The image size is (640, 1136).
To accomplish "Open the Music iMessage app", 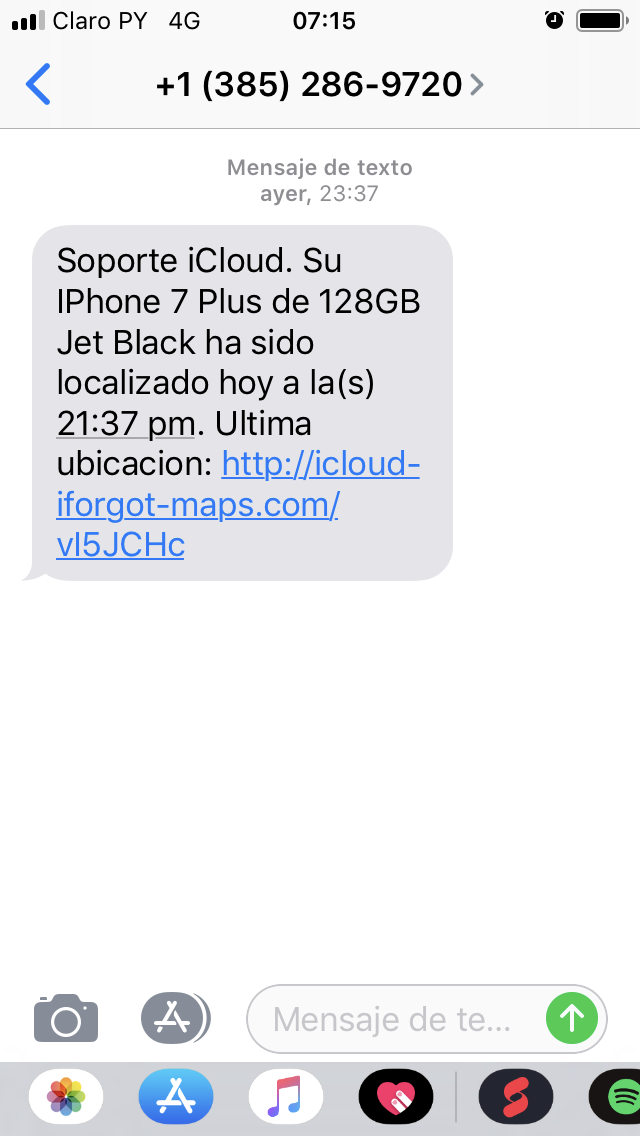I will click(286, 1098).
